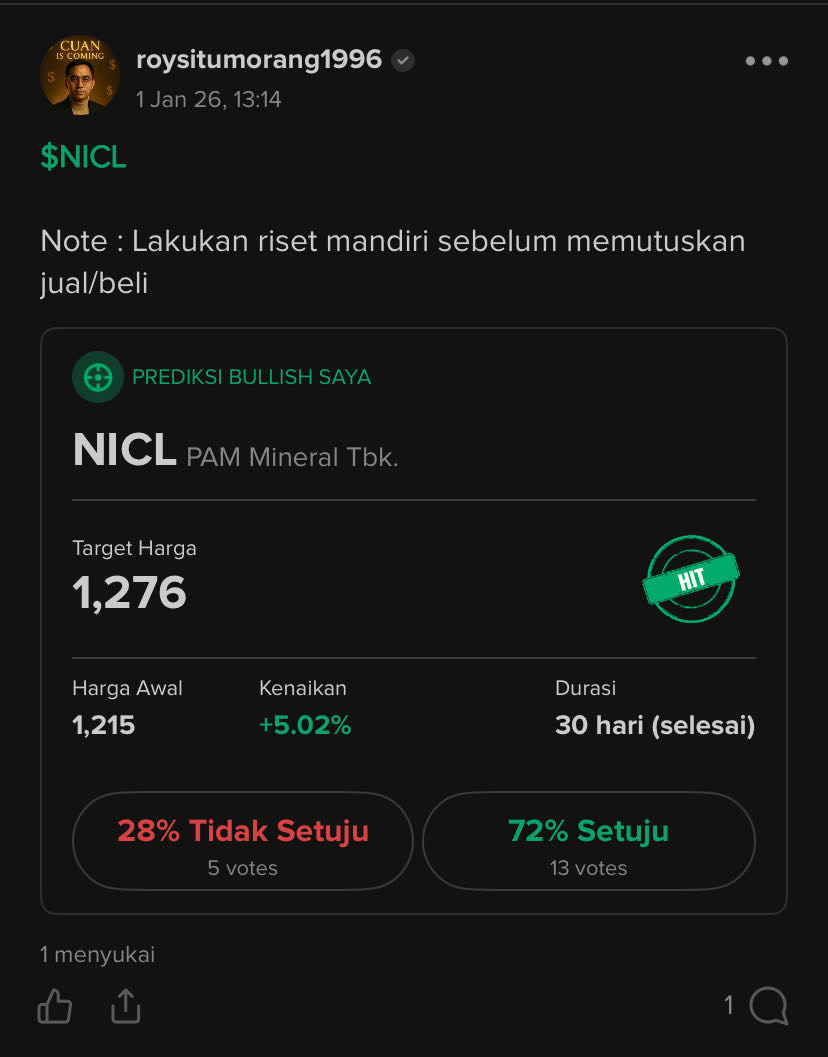Image resolution: width=828 pixels, height=1057 pixels.
Task: Vote on the 72% Setuju option
Action: [x=588, y=840]
